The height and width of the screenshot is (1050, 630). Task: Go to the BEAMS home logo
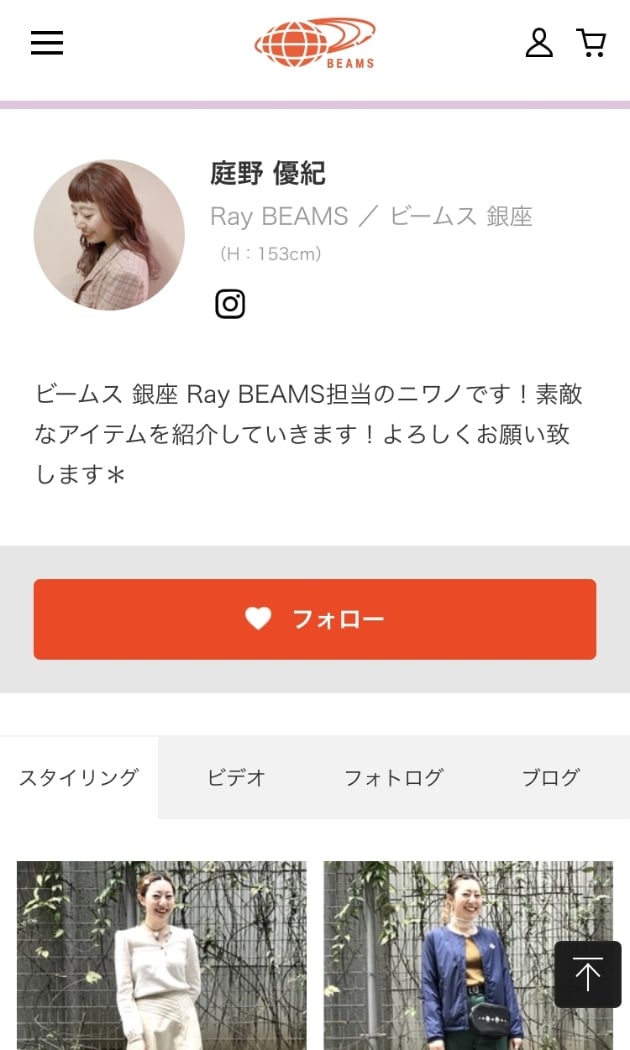click(315, 43)
